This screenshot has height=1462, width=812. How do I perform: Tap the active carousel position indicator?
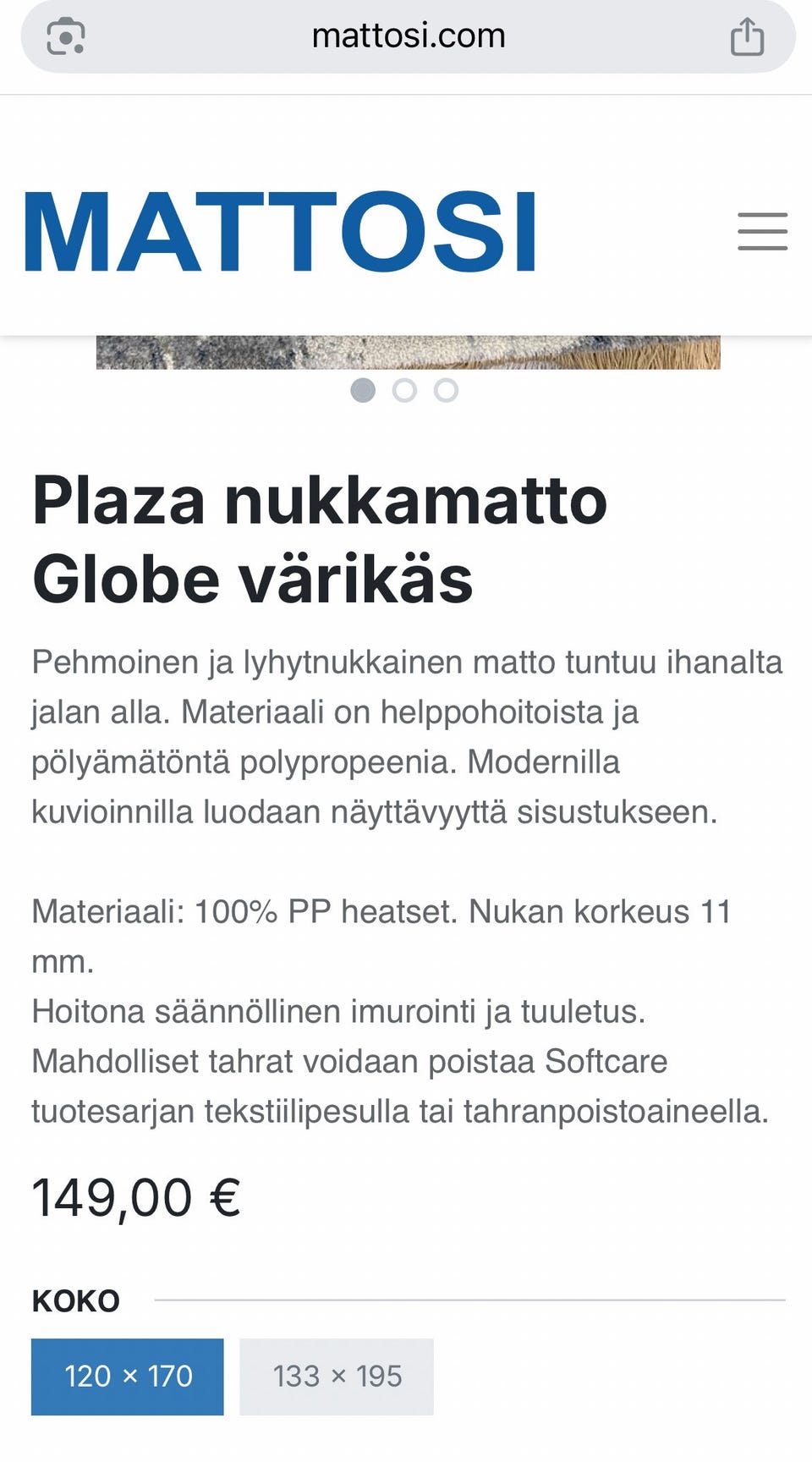pyautogui.click(x=364, y=391)
